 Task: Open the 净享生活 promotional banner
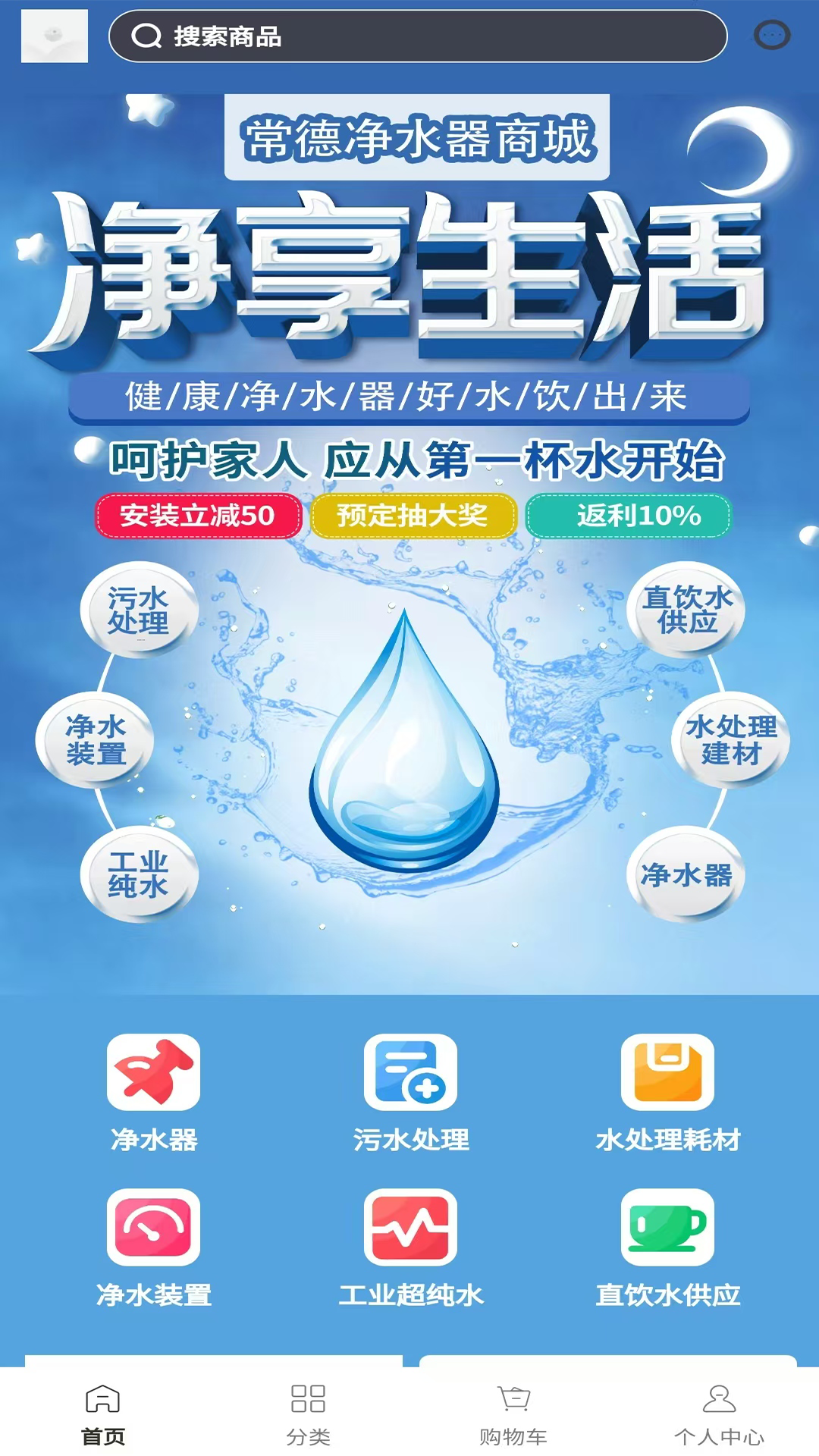(409, 273)
